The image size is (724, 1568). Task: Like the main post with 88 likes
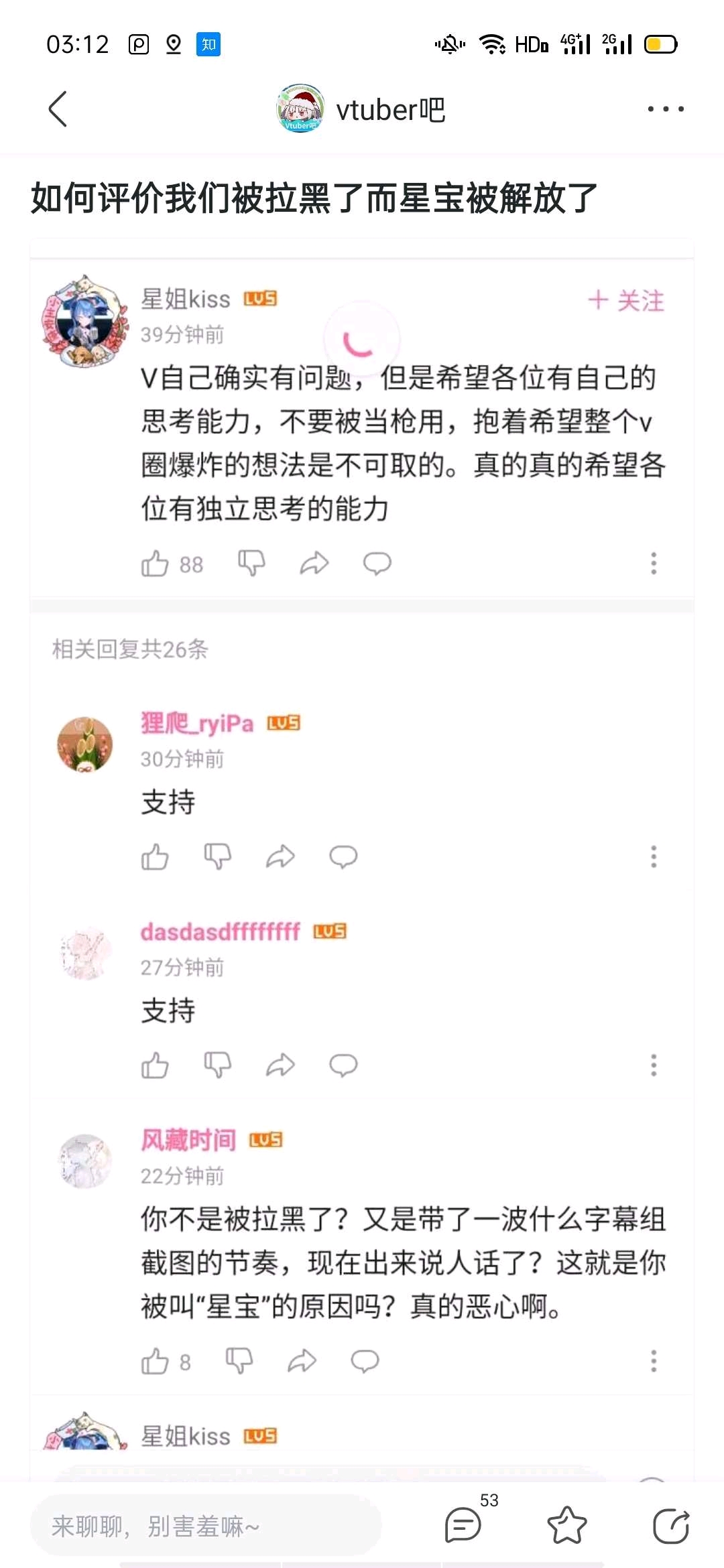(x=155, y=564)
